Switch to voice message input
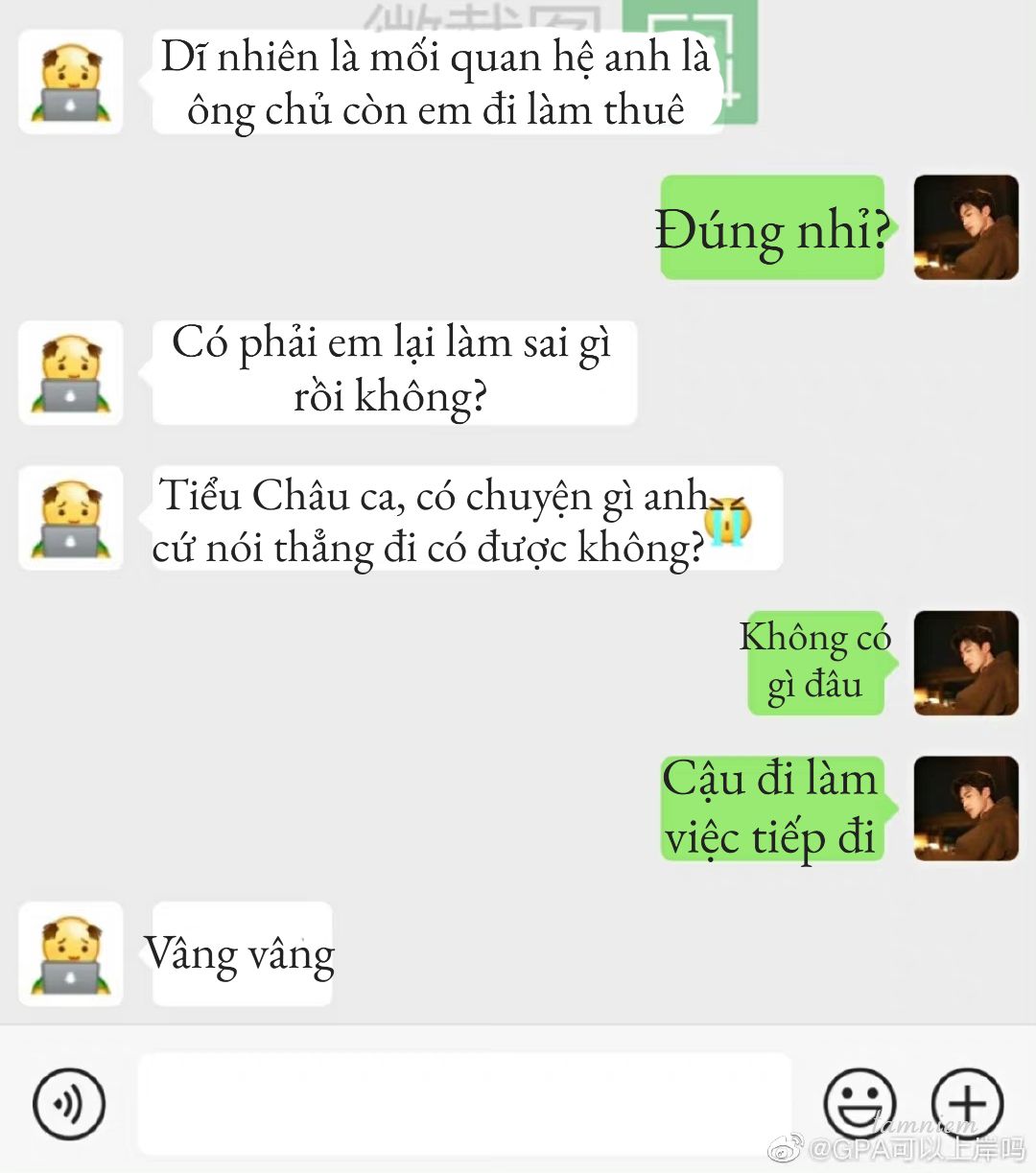The width and height of the screenshot is (1036, 1173). 68,1104
